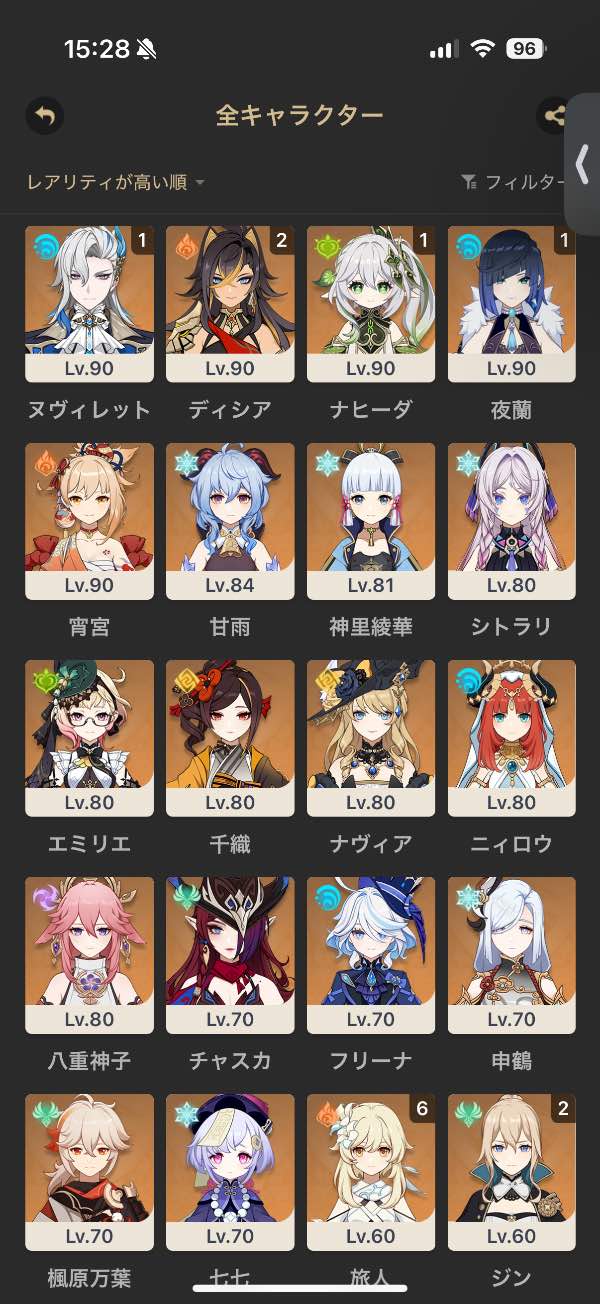Image resolution: width=600 pixels, height=1304 pixels.
Task: Select the エミリエ character card
Action: 90,737
